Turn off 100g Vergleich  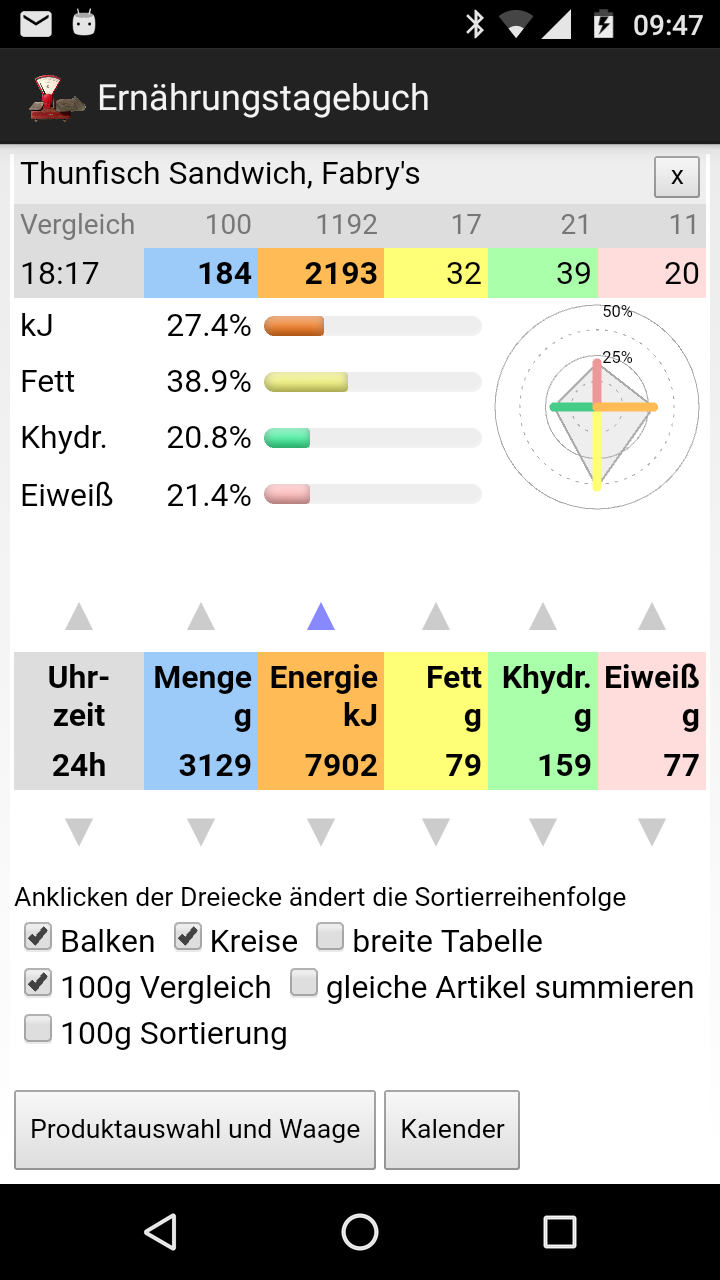(38, 983)
